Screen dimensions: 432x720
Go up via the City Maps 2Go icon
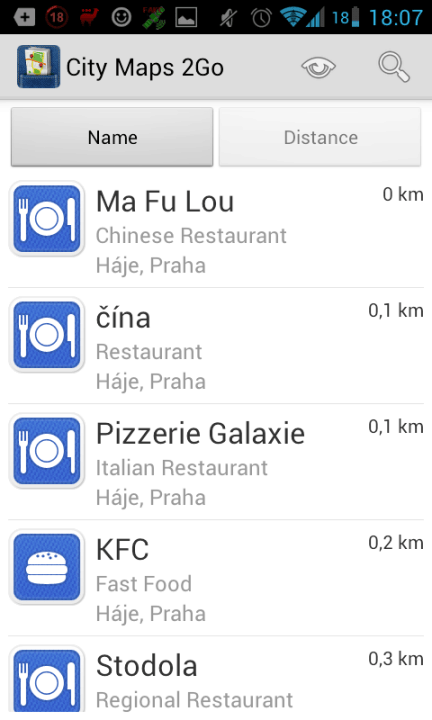point(39,67)
